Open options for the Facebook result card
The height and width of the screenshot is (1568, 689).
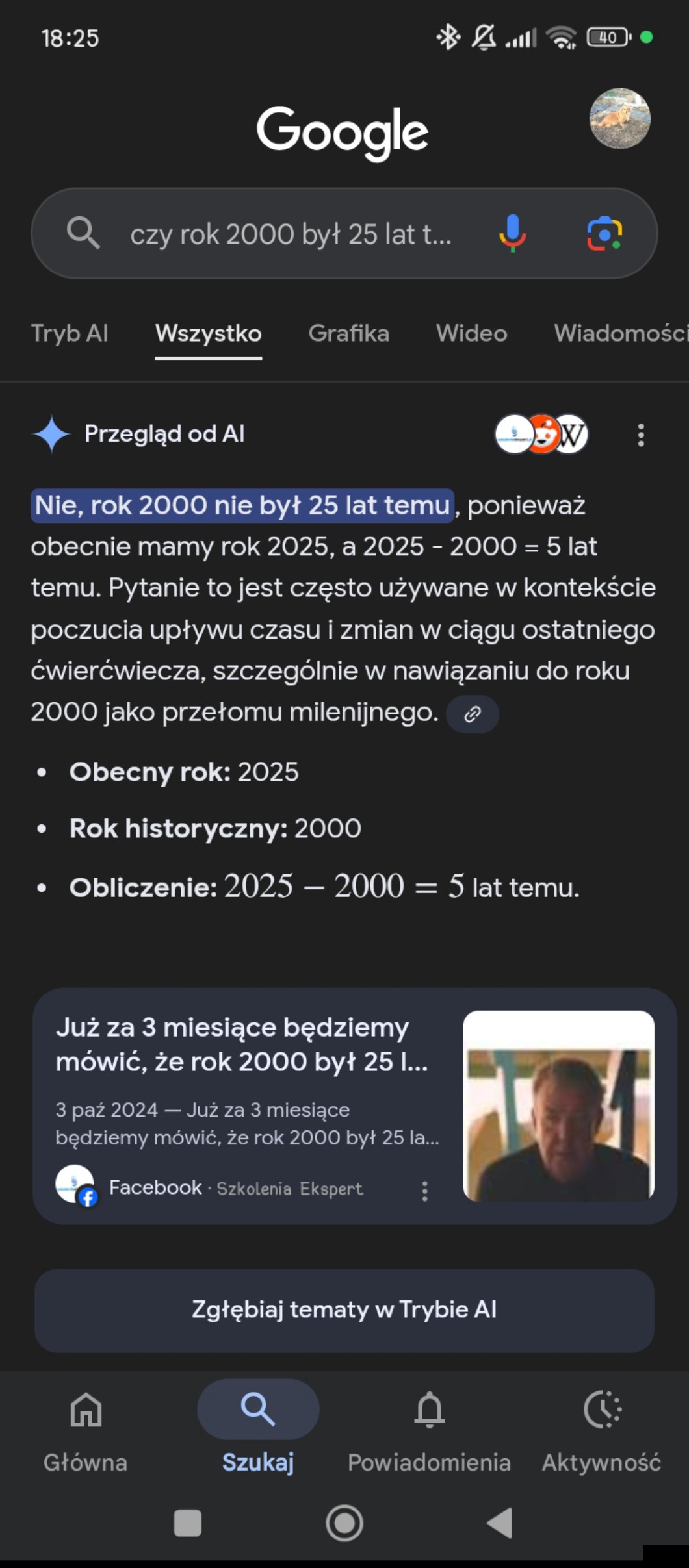click(x=424, y=1191)
